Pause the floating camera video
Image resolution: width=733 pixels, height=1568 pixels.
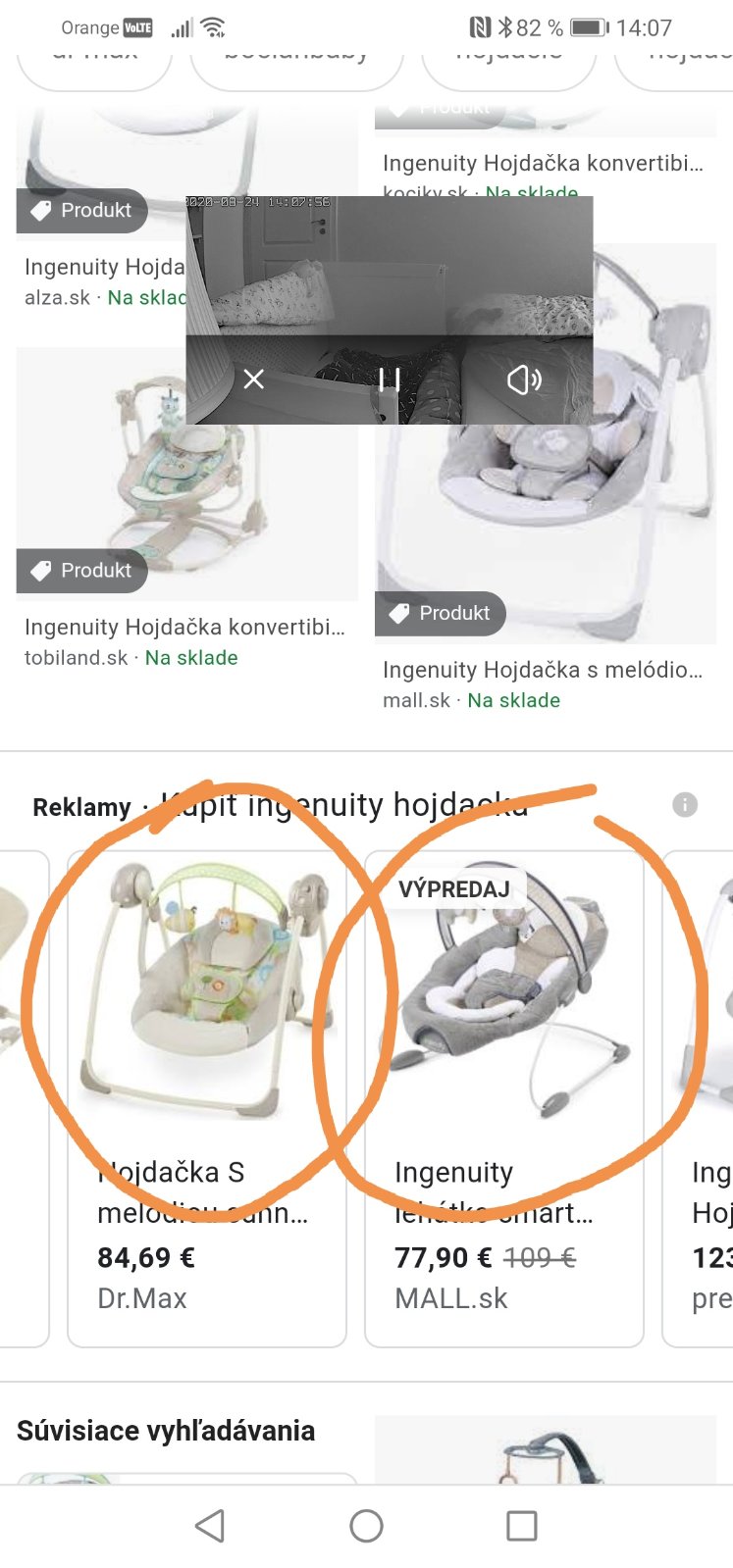click(390, 379)
